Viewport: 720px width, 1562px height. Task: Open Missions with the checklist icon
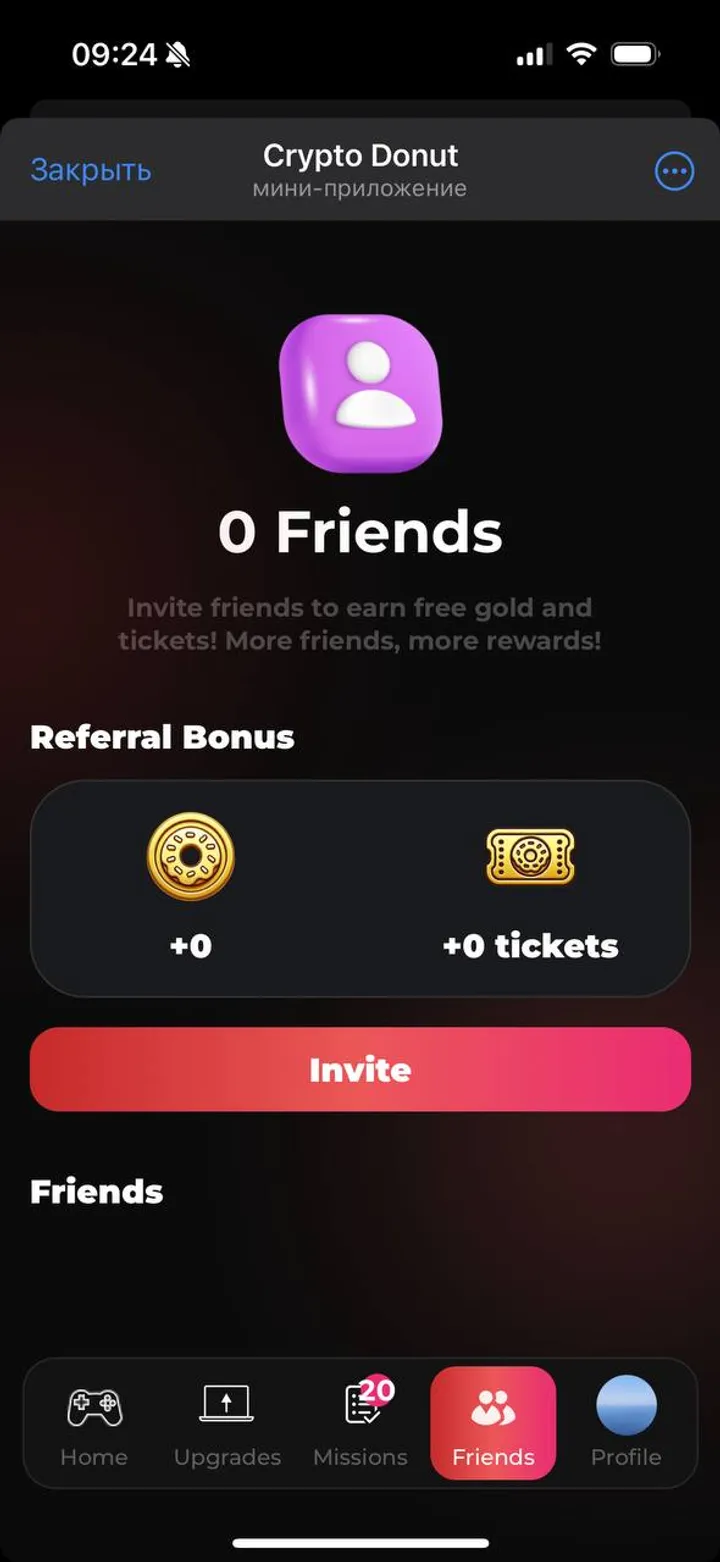[x=358, y=1405]
